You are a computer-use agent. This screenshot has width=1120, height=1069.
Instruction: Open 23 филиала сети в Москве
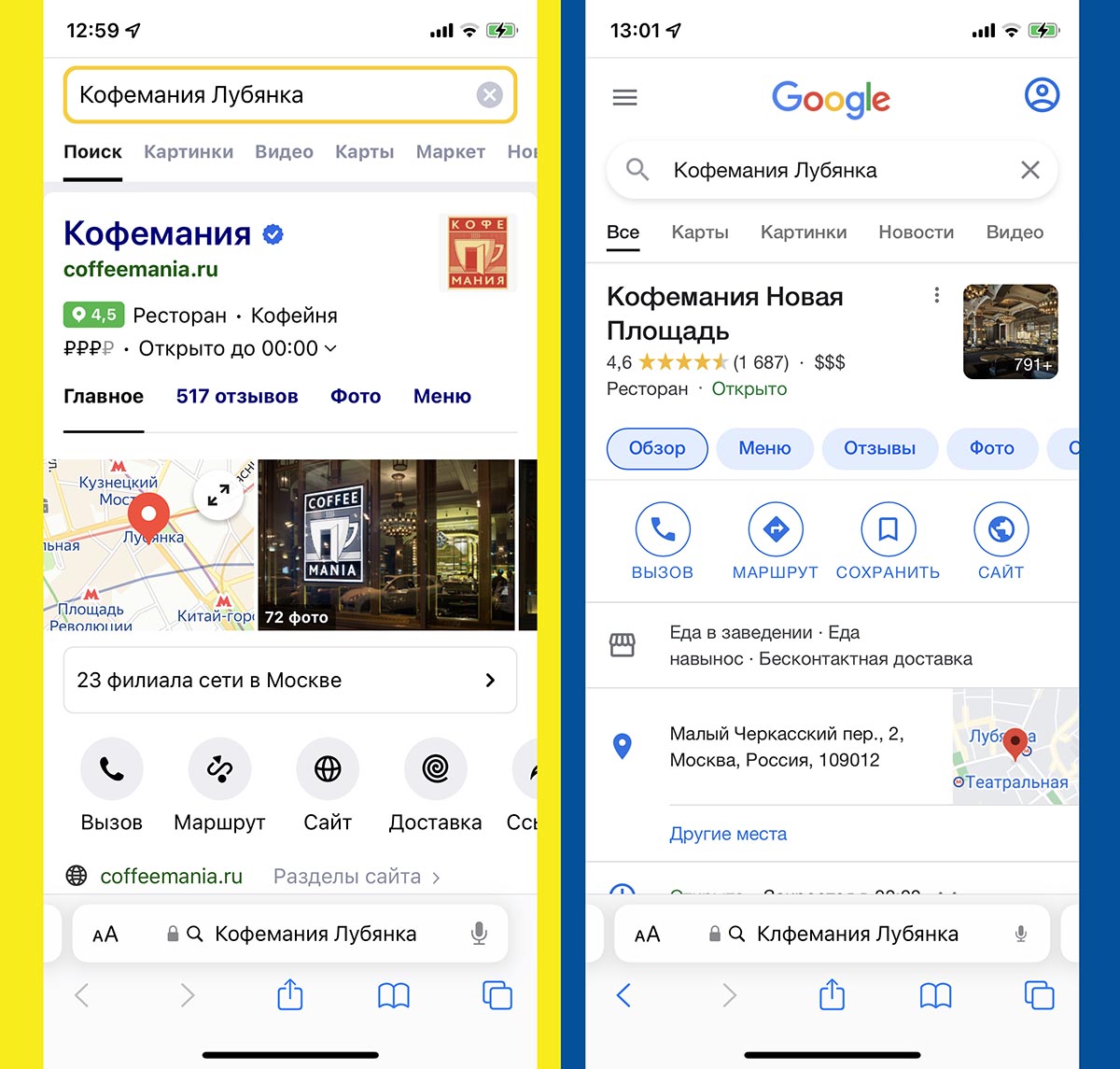[x=289, y=680]
